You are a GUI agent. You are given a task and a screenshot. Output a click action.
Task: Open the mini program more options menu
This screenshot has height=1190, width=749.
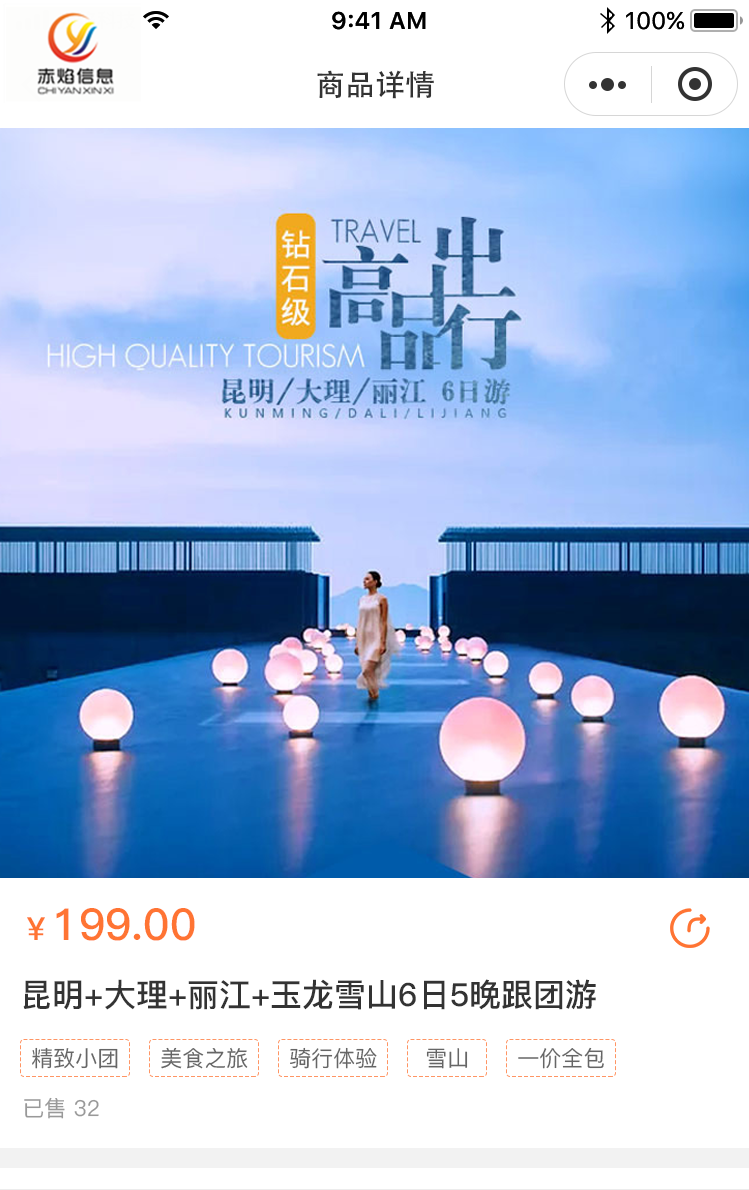click(607, 85)
